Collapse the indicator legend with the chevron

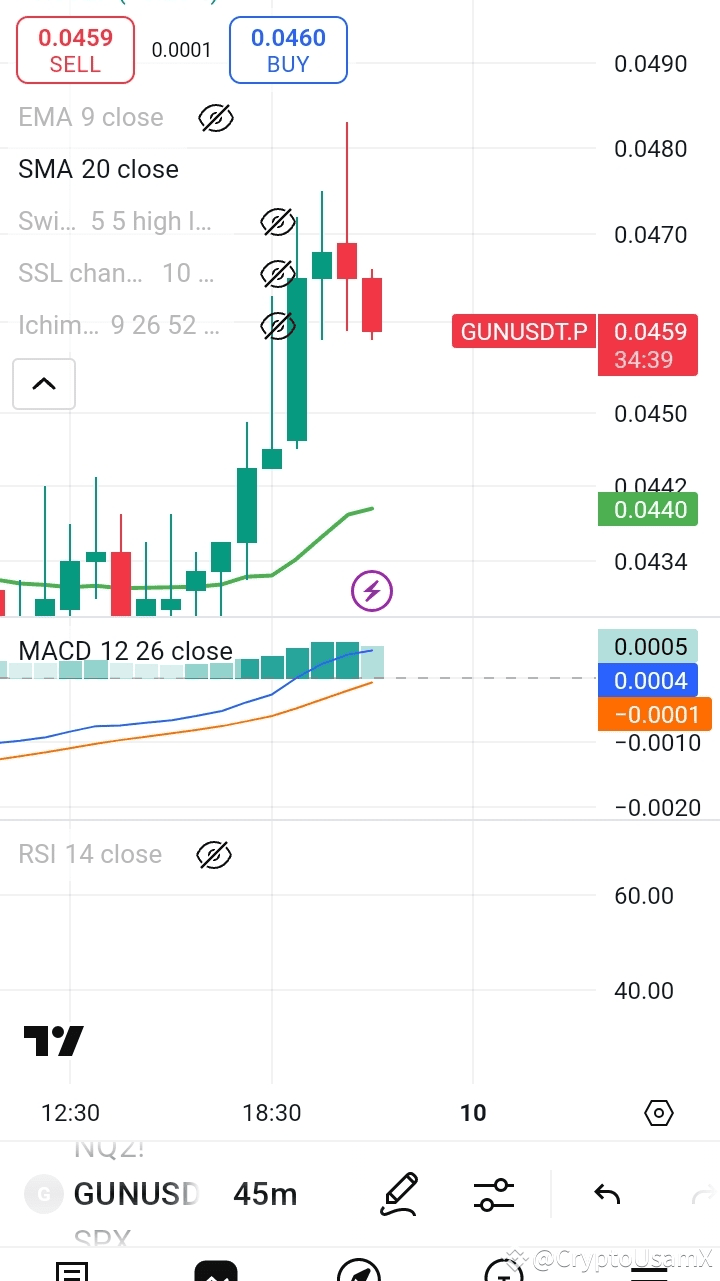coord(44,383)
